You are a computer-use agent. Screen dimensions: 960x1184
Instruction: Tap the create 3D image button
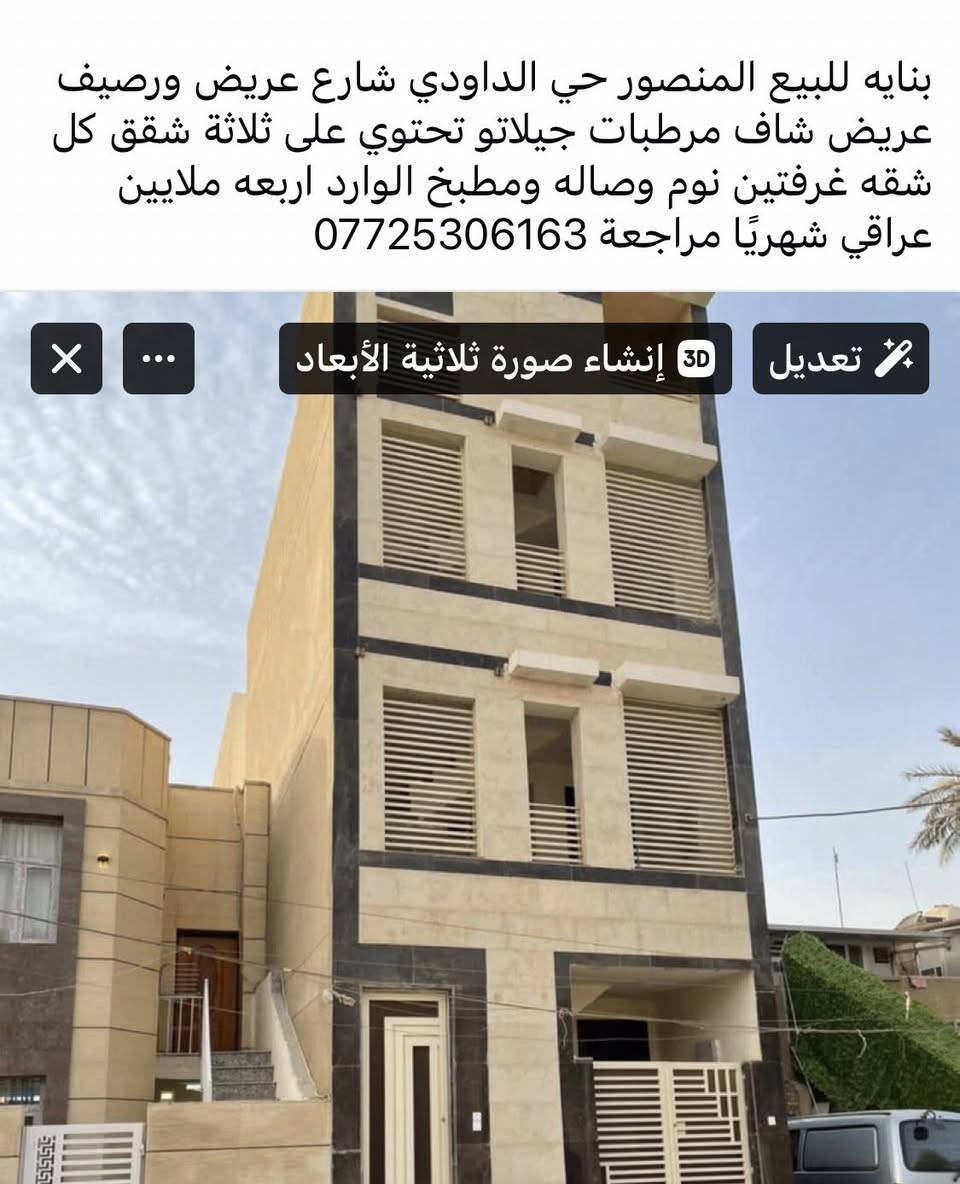coord(505,358)
